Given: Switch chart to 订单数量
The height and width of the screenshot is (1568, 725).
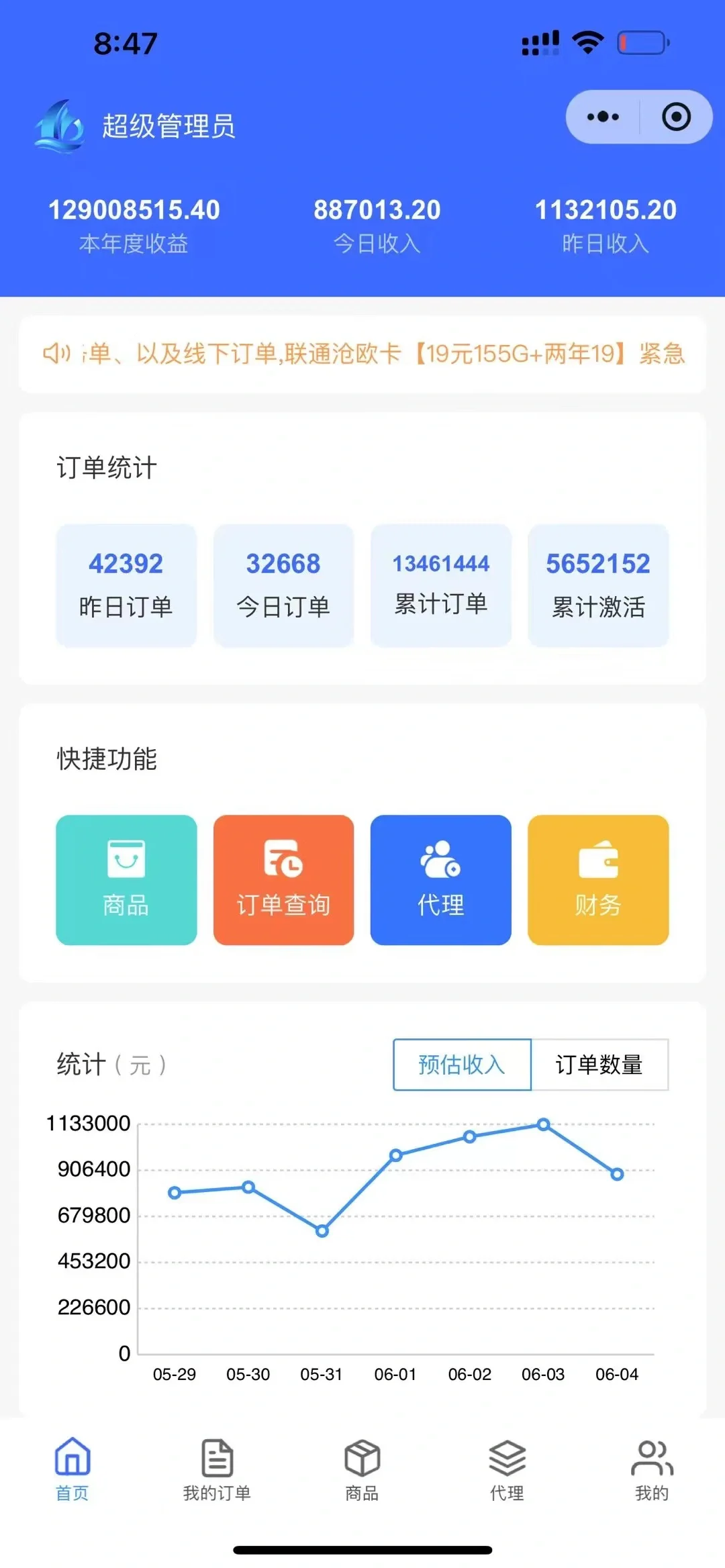Looking at the screenshot, I should click(599, 1065).
